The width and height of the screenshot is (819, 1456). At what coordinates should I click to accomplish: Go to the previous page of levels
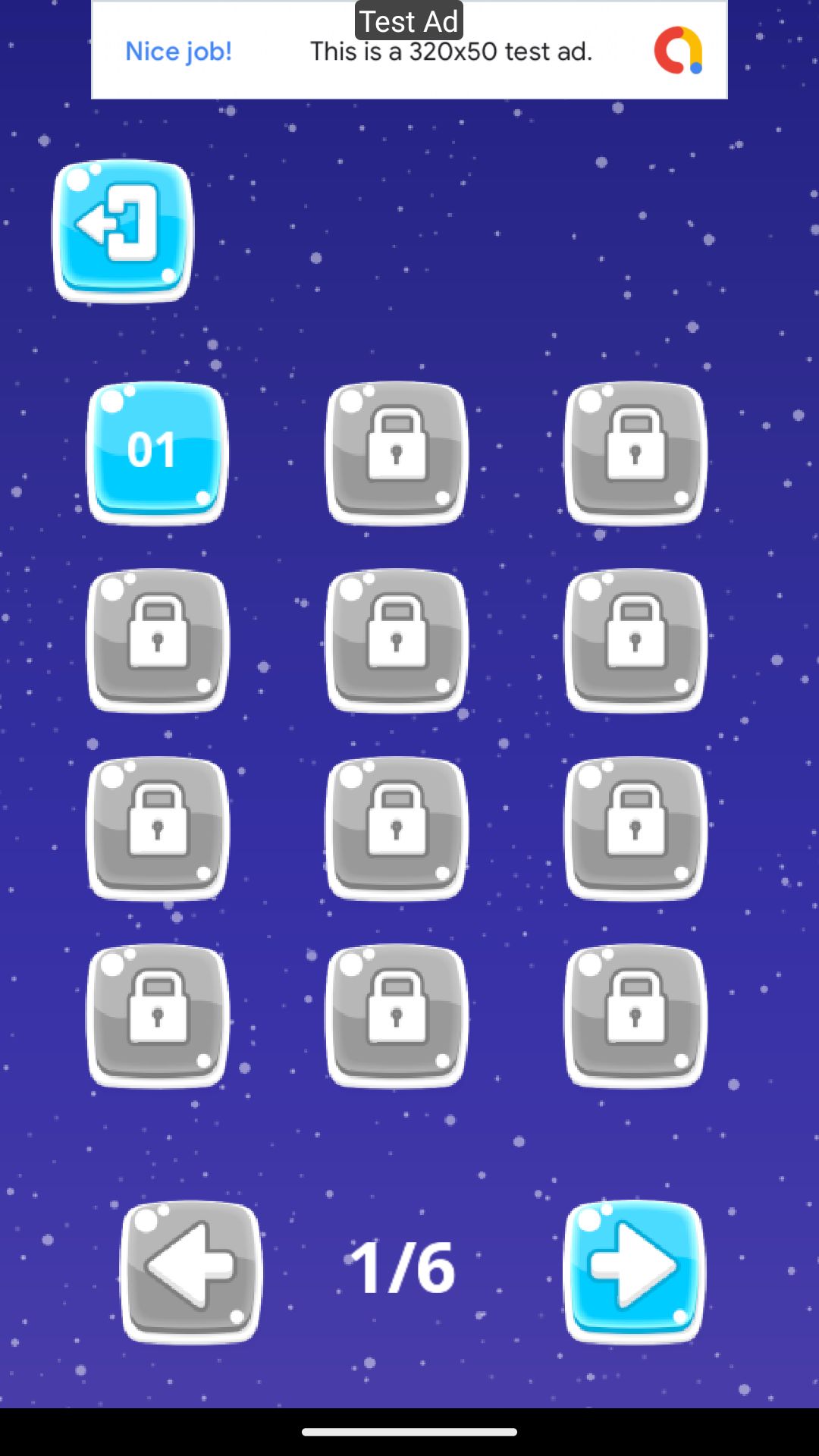[191, 1271]
